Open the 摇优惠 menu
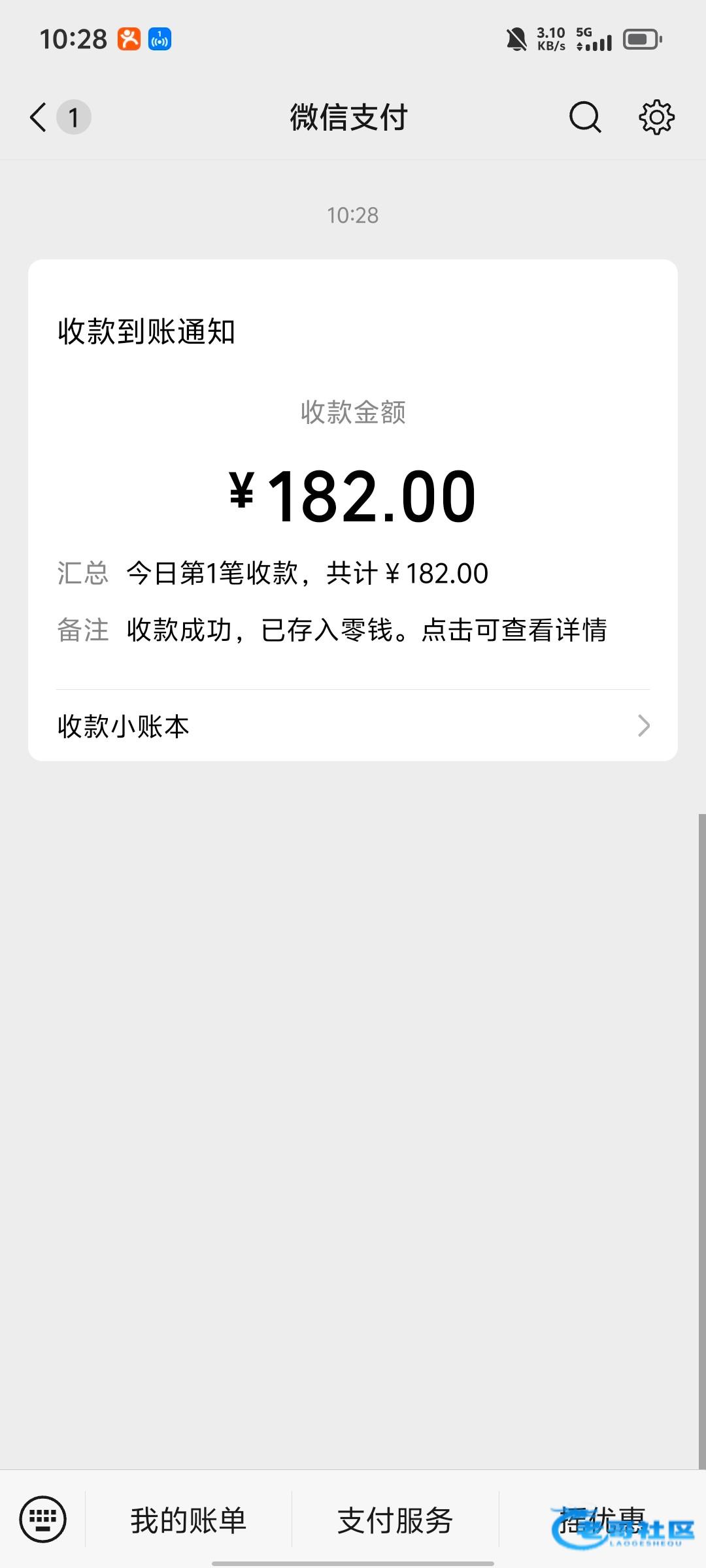Image resolution: width=706 pixels, height=1568 pixels. click(601, 1520)
